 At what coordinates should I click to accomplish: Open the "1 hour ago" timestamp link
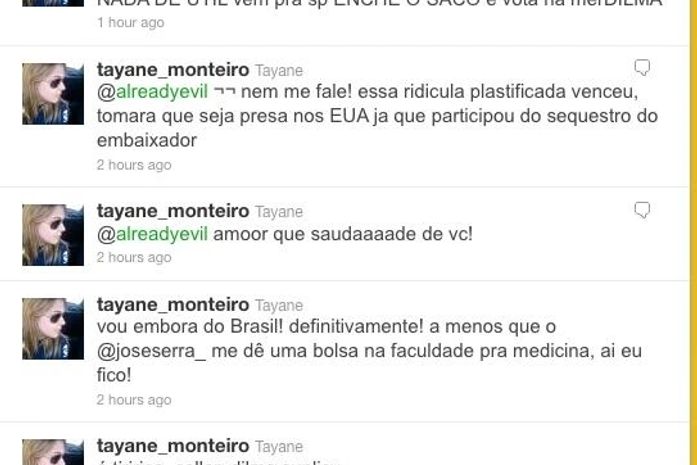pos(130,22)
